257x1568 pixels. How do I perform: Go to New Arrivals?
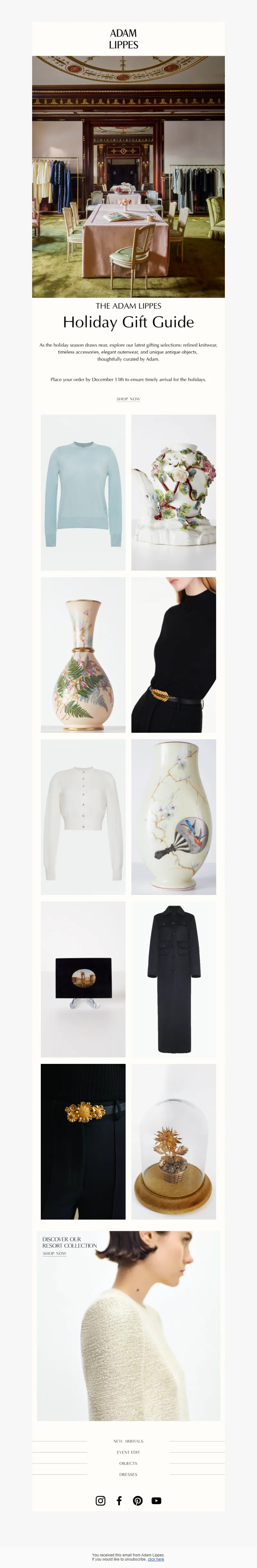128,1441
